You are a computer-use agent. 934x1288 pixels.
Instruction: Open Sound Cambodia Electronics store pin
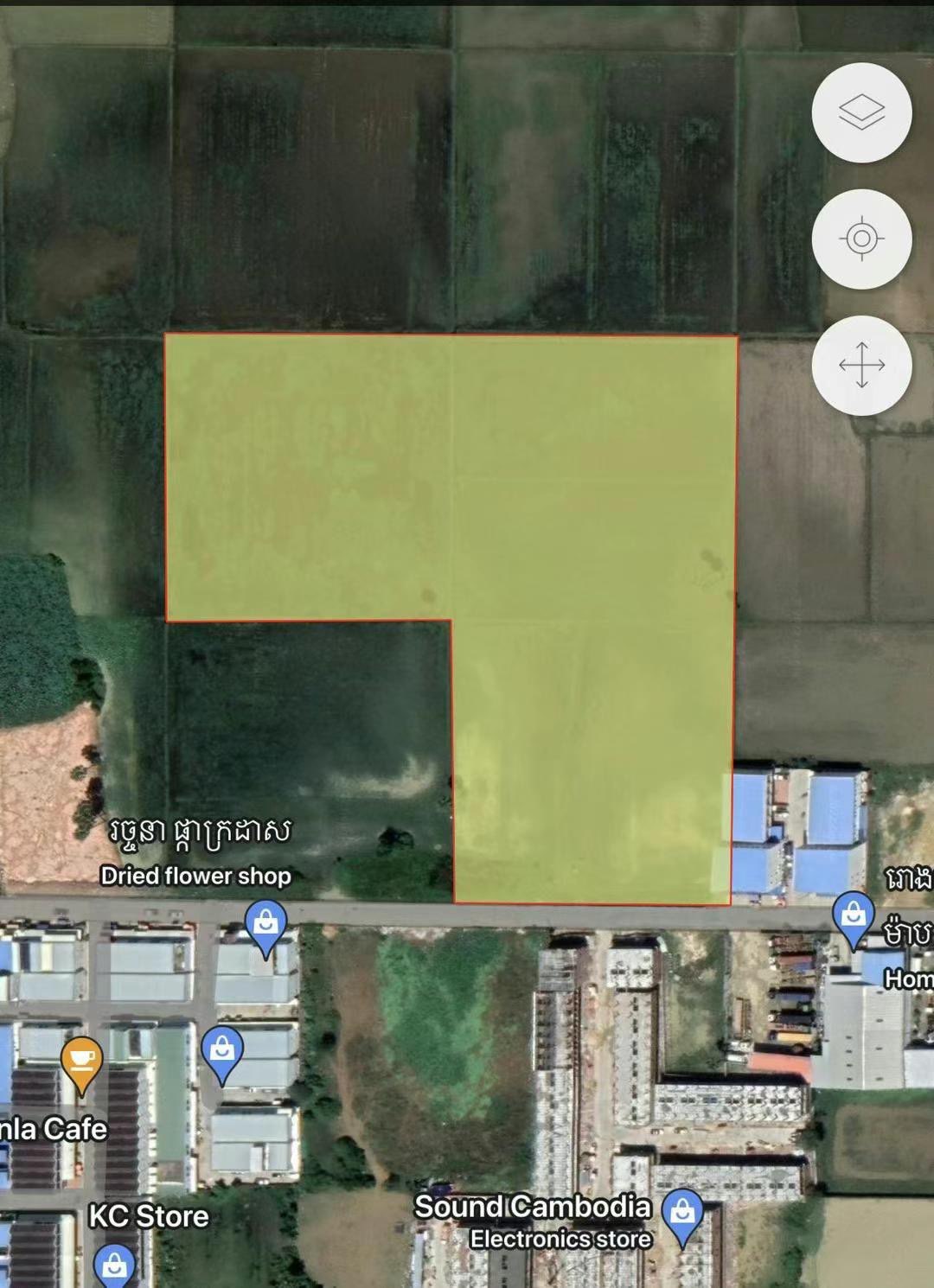point(682,1212)
